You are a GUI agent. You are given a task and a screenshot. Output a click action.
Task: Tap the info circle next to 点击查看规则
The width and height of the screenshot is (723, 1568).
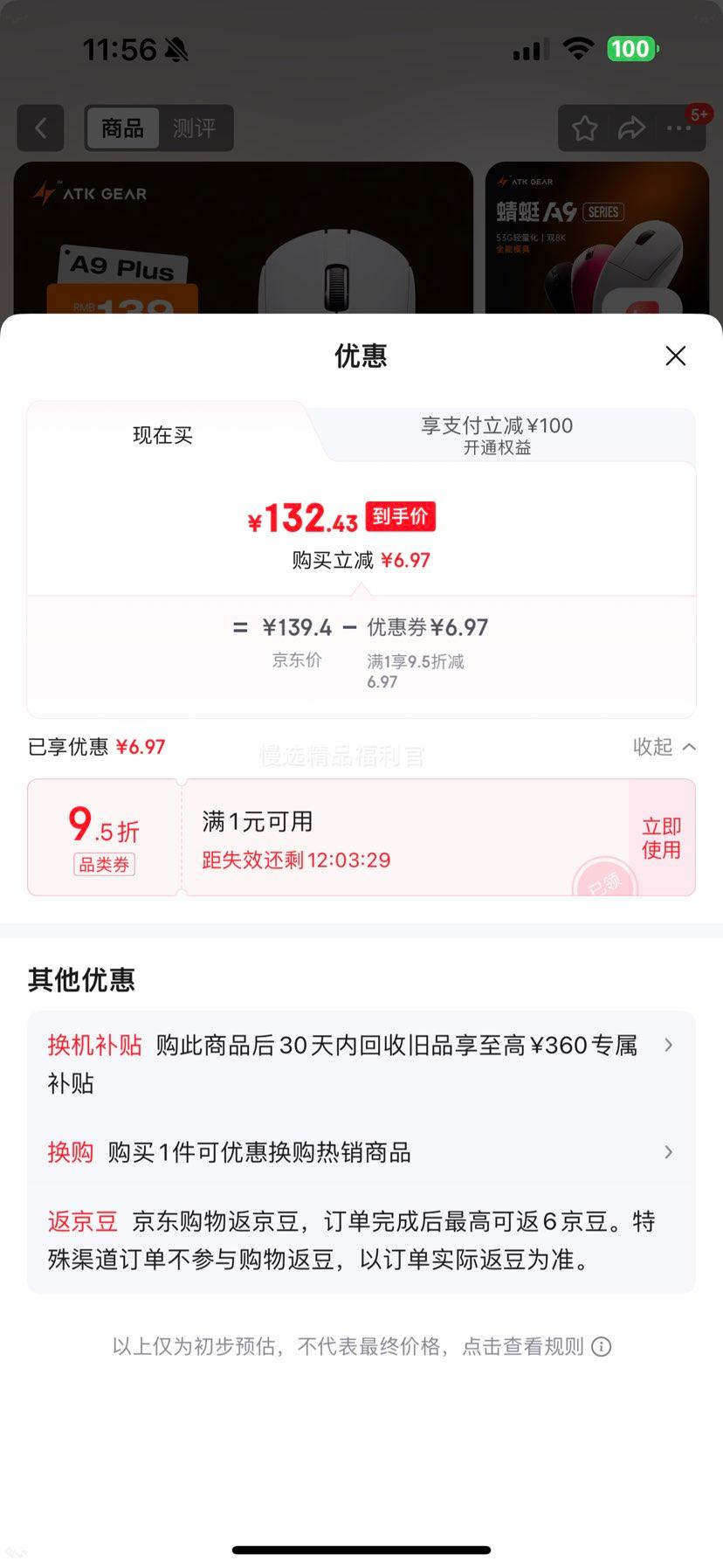pos(602,1346)
